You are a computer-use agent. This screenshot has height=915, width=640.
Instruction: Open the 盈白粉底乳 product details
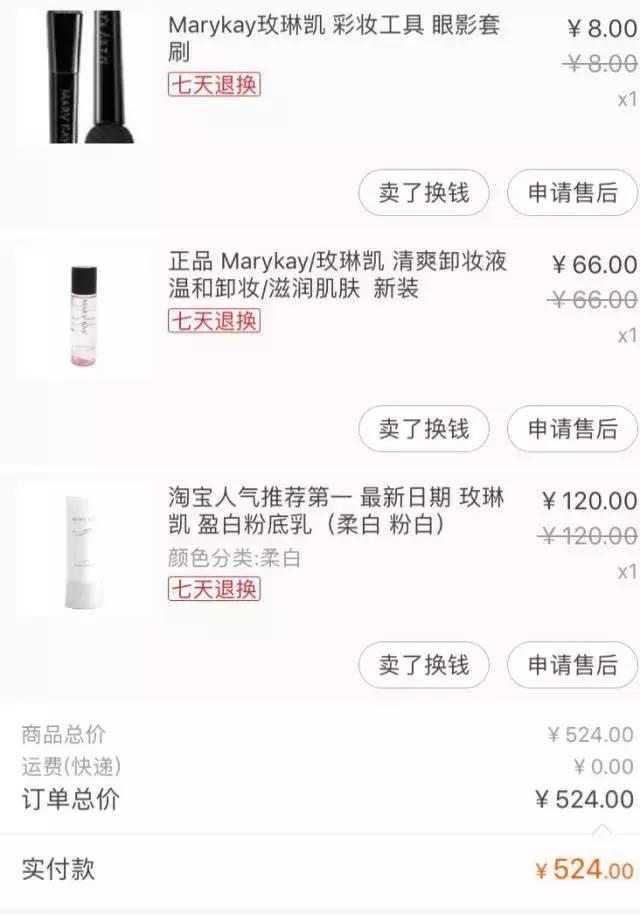click(336, 511)
